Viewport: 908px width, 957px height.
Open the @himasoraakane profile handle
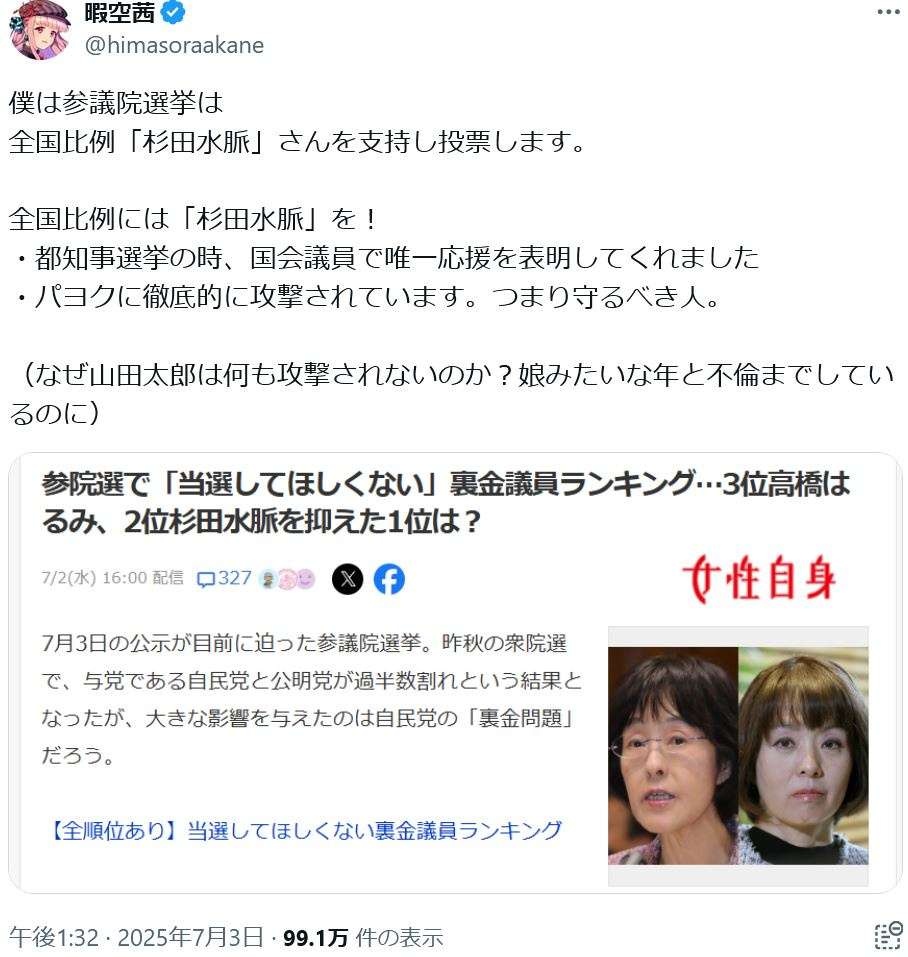point(174,45)
